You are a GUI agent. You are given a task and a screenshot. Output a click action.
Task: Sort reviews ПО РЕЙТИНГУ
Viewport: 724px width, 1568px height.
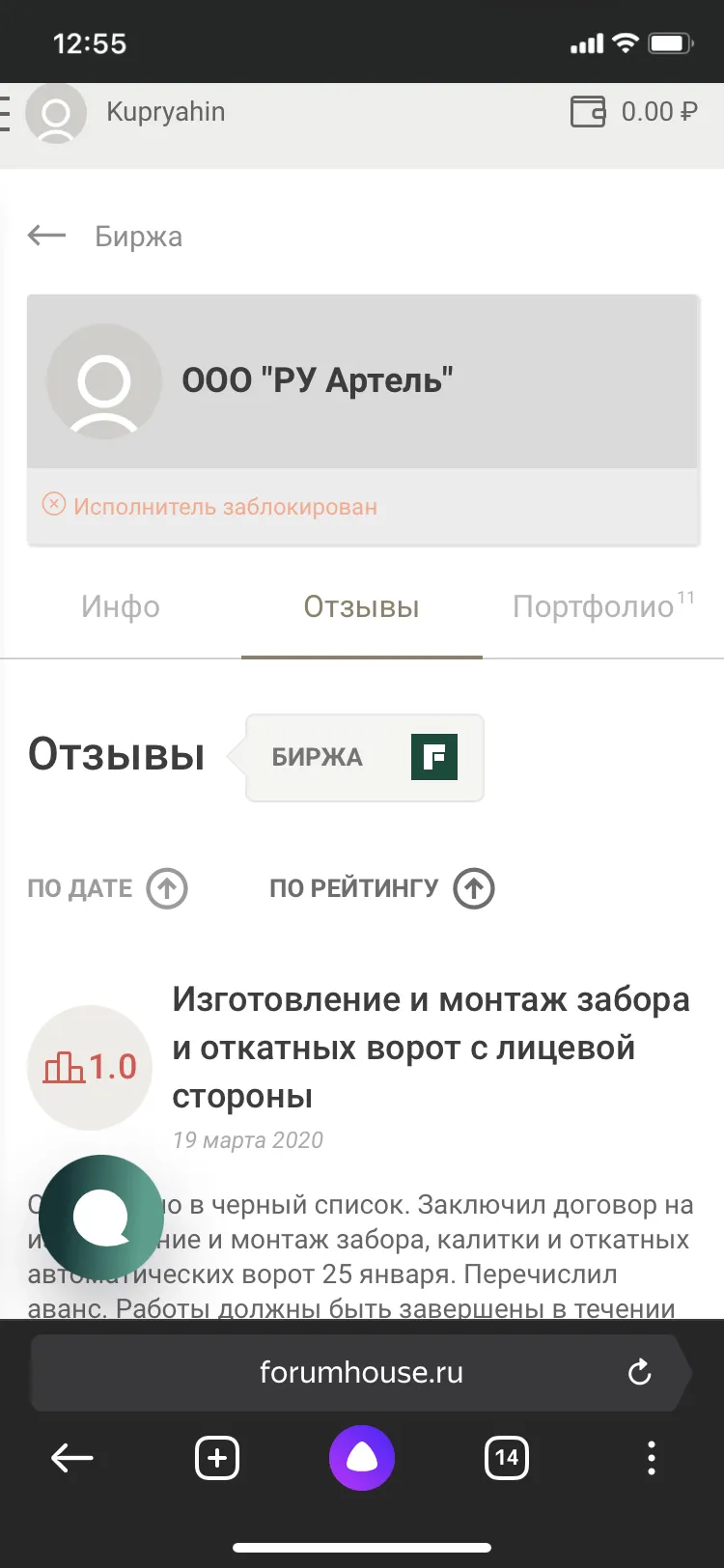pyautogui.click(x=381, y=888)
